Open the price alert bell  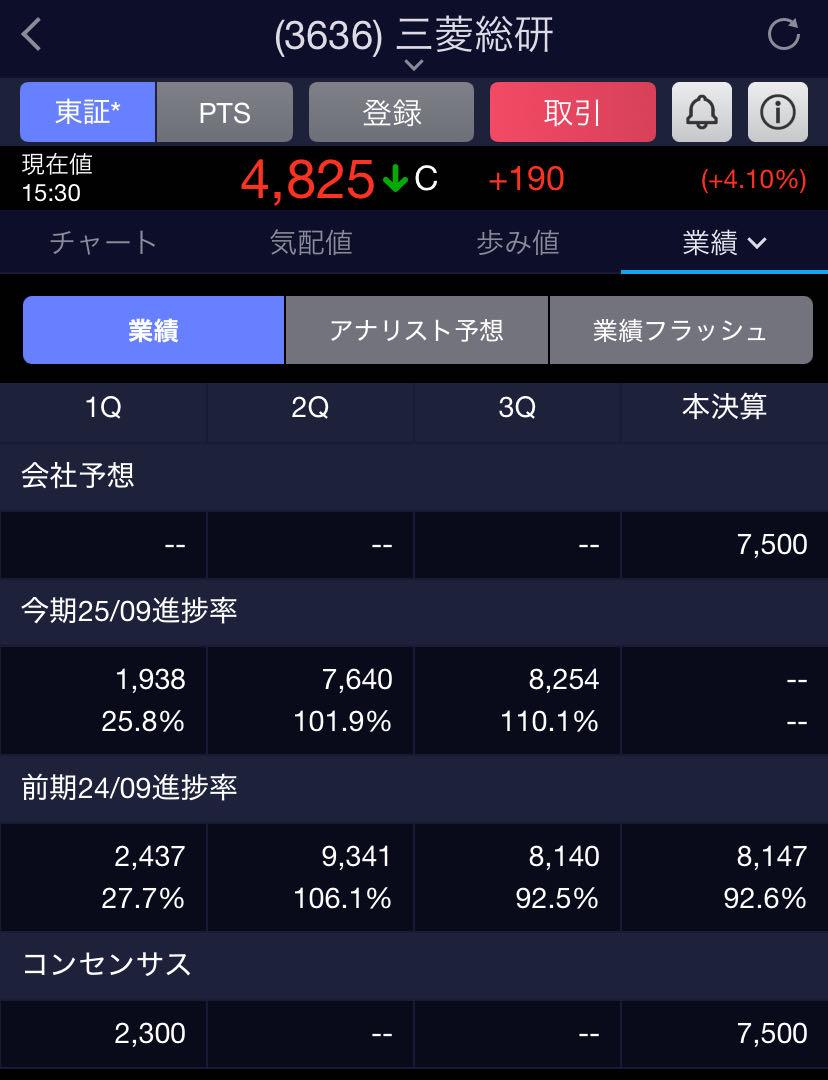(x=701, y=112)
